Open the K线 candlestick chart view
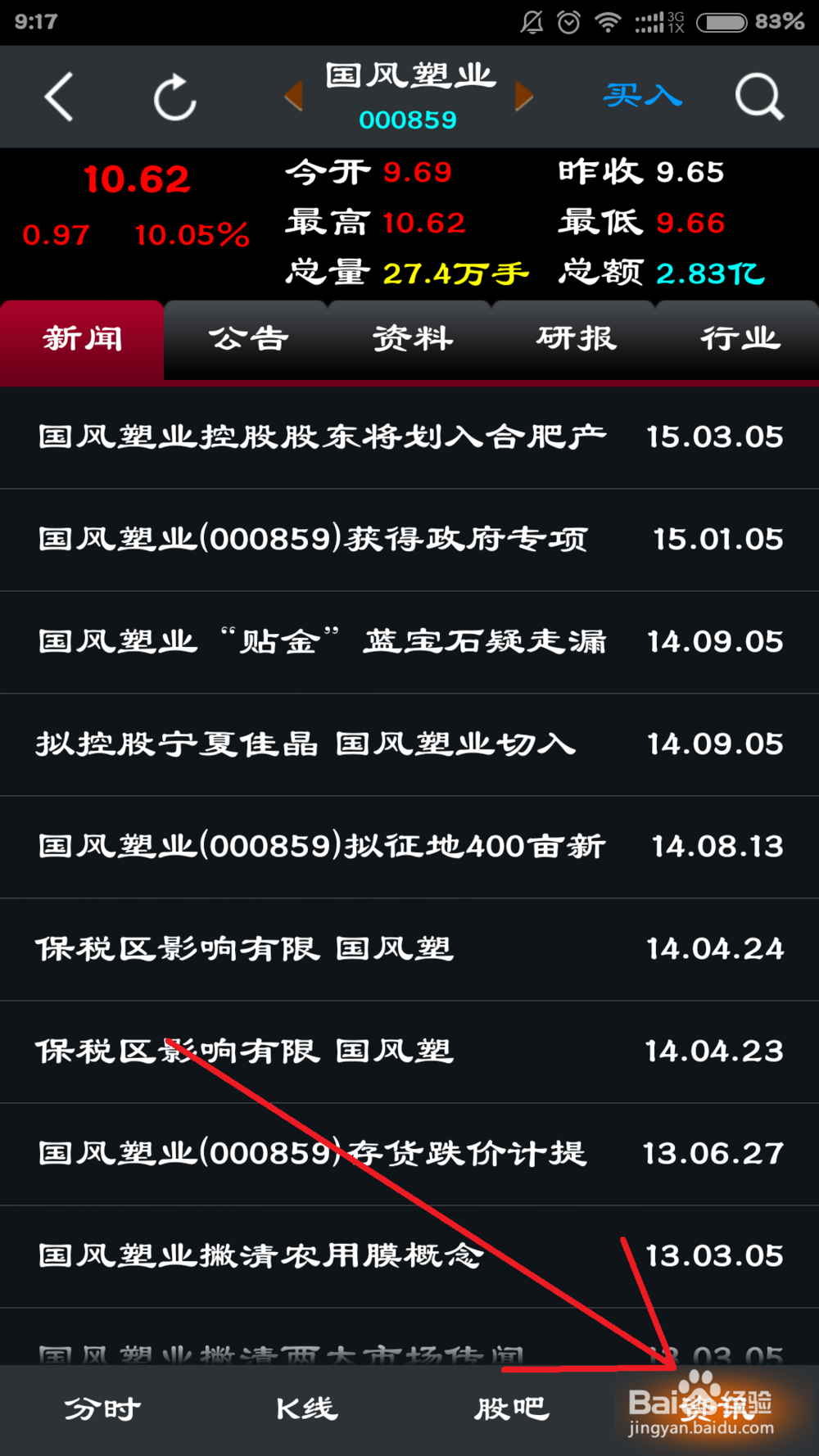This screenshot has height=1456, width=819. coord(305,1407)
